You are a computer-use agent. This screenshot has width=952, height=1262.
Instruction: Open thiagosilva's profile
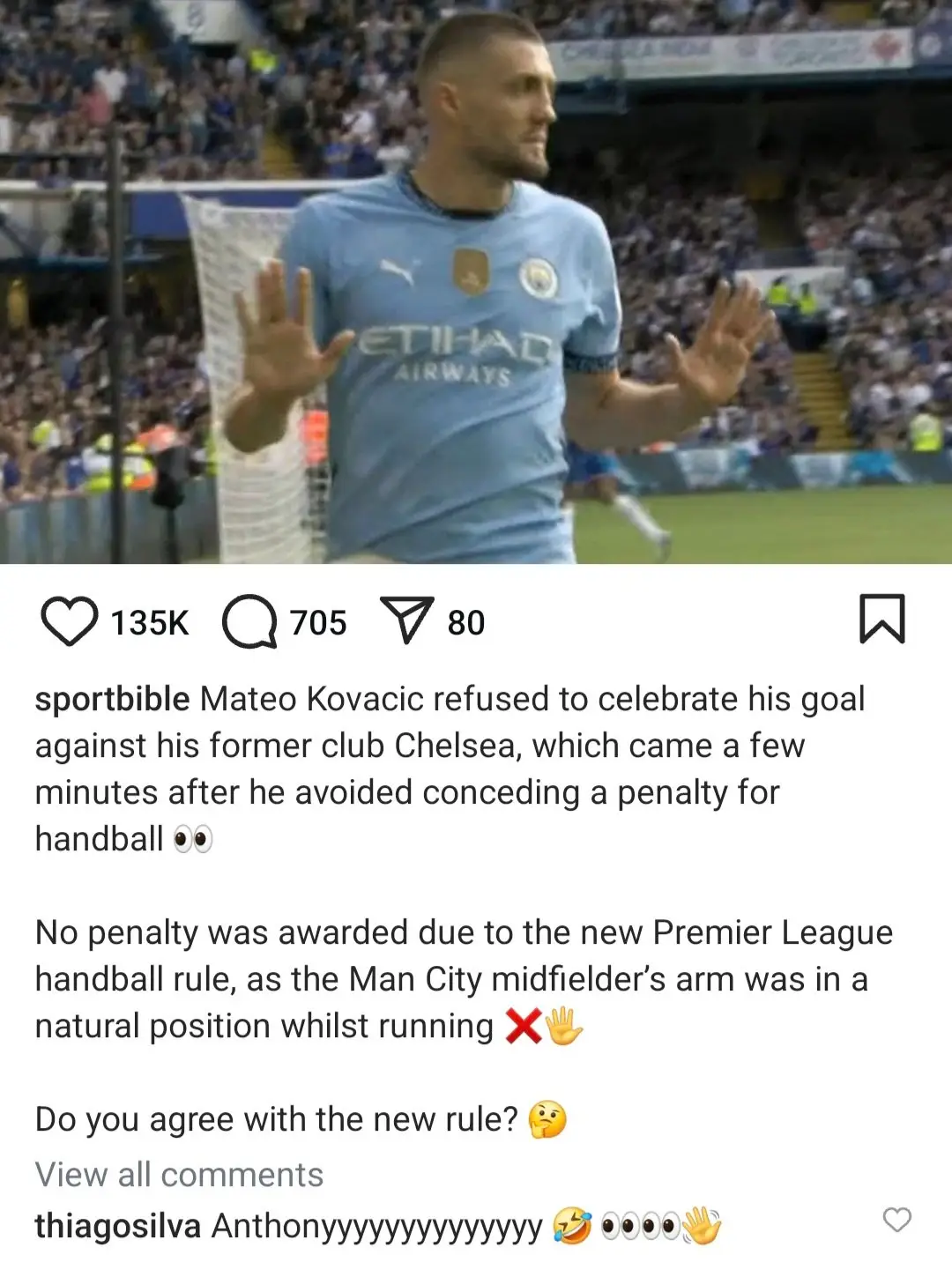(x=117, y=1226)
